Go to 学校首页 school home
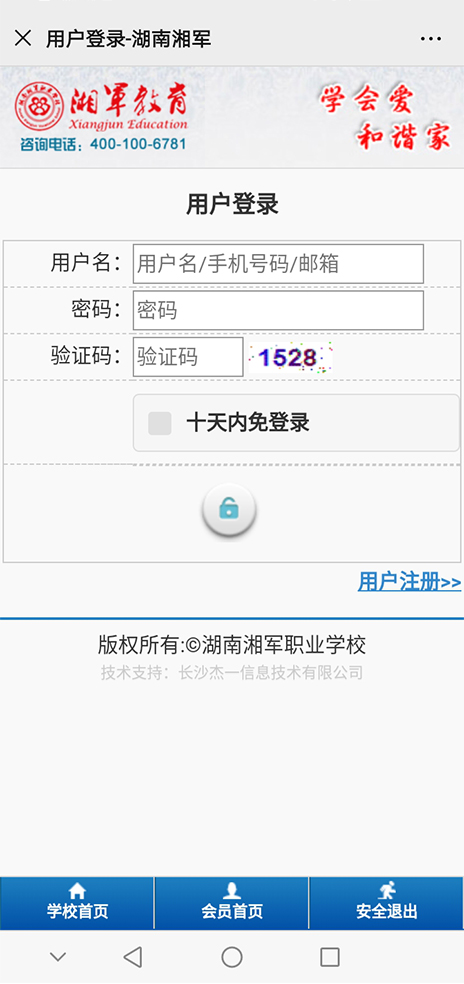Screen dimensions: 464x984 [x=77, y=902]
